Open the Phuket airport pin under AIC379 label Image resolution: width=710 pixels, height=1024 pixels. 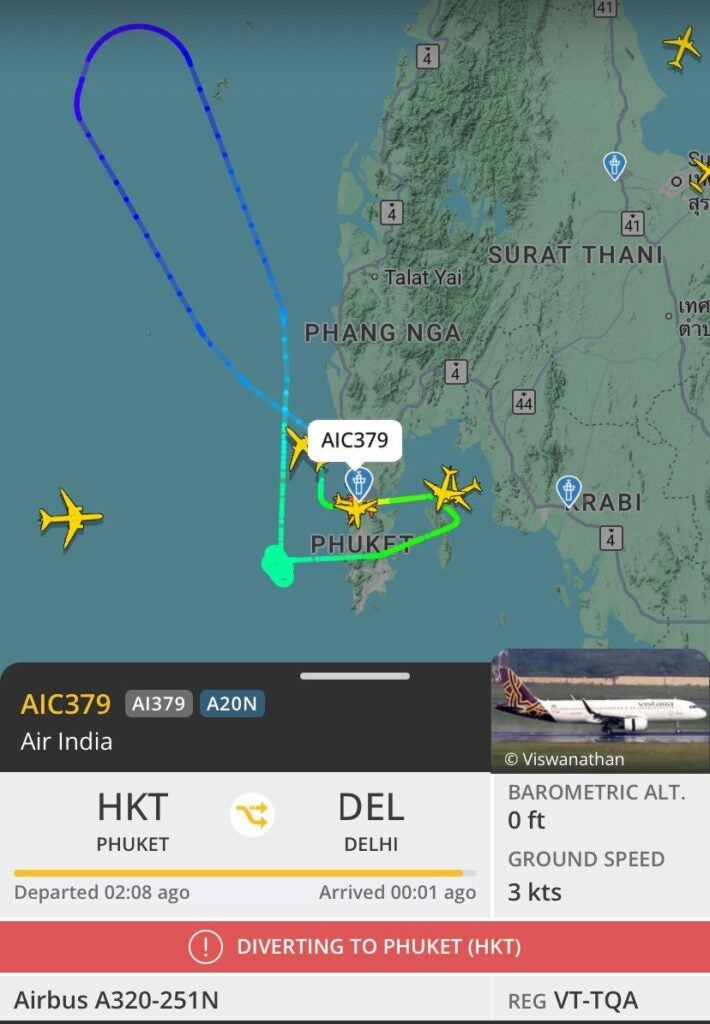(359, 482)
